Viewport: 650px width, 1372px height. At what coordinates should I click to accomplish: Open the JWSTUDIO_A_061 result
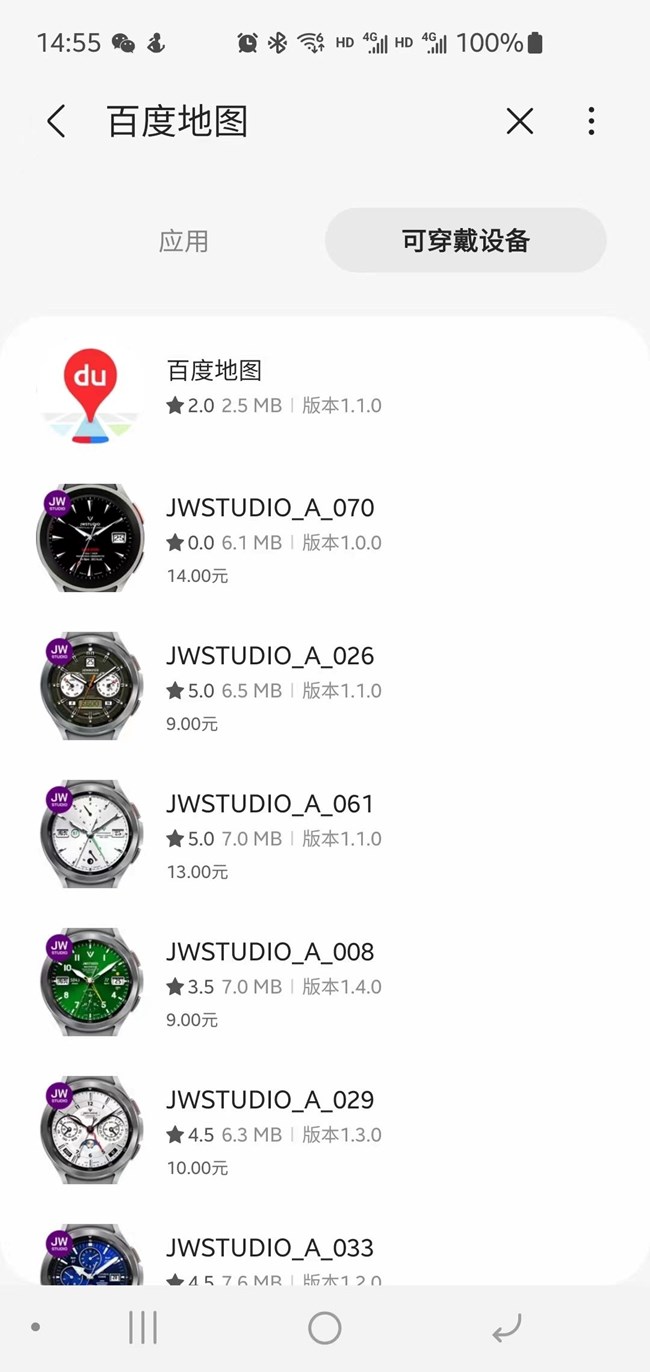coord(325,835)
